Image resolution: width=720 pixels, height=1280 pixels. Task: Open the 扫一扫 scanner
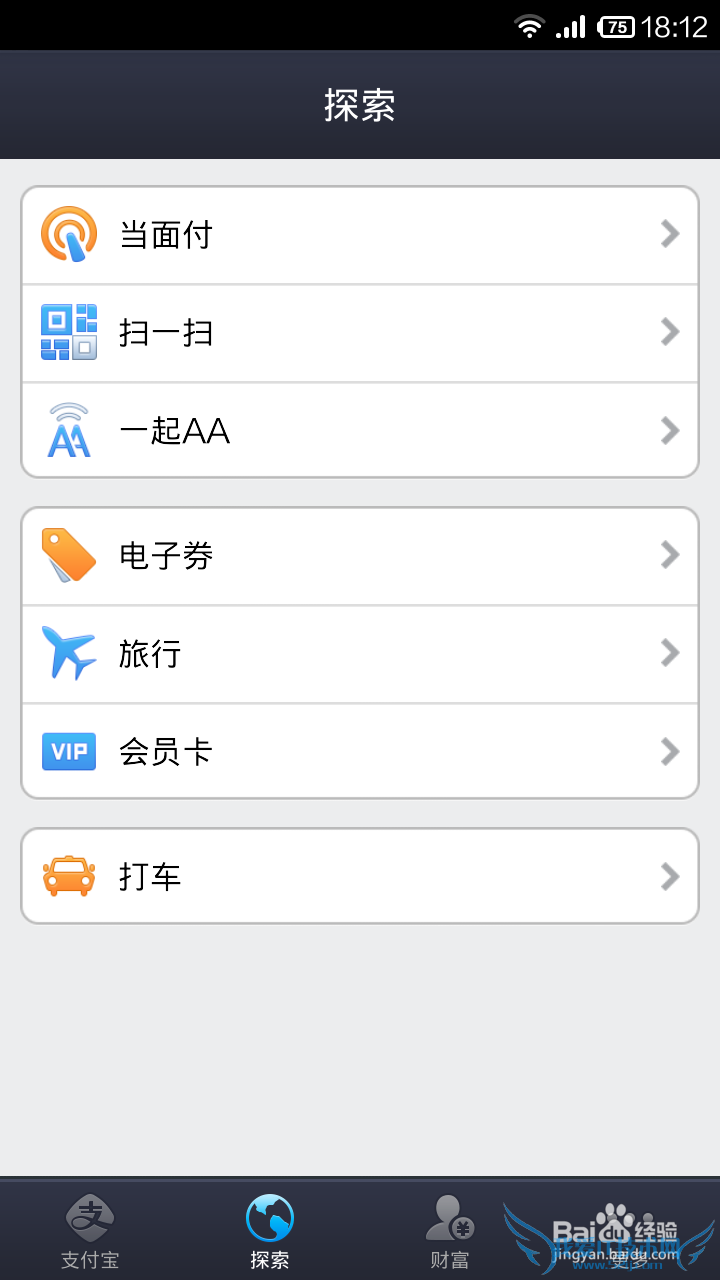360,333
